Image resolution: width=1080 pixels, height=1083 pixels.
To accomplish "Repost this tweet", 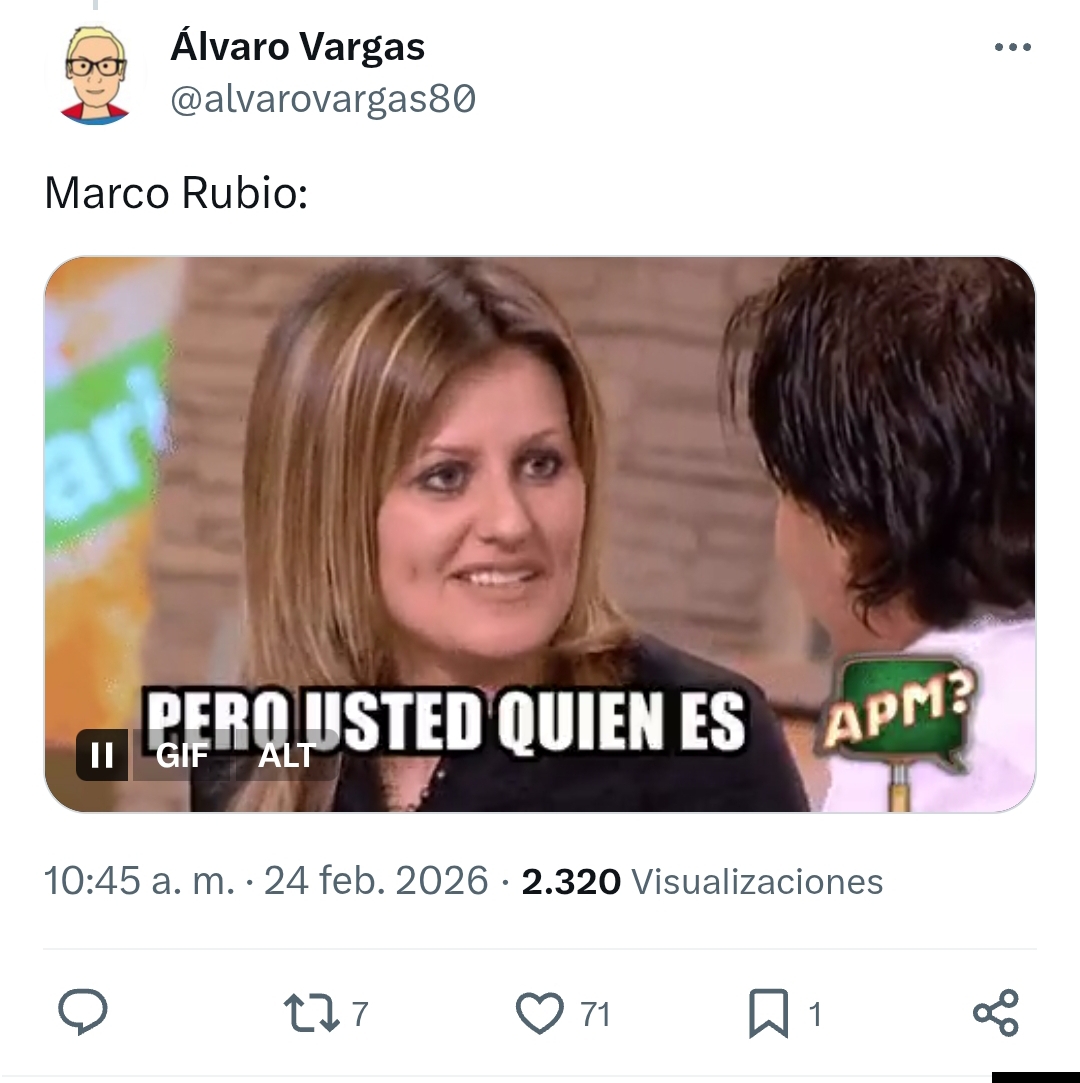I will 312,1014.
